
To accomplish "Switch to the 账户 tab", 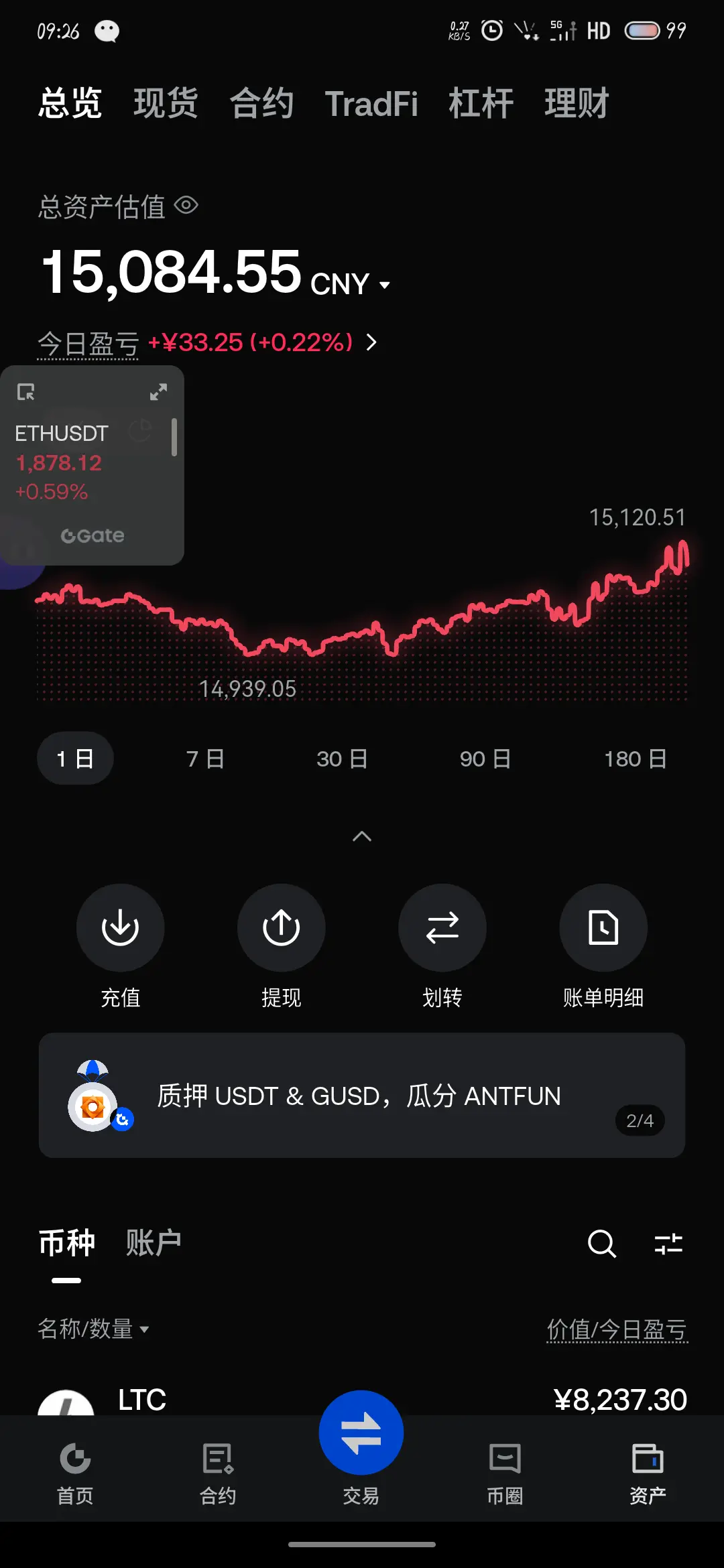I will click(x=154, y=1242).
